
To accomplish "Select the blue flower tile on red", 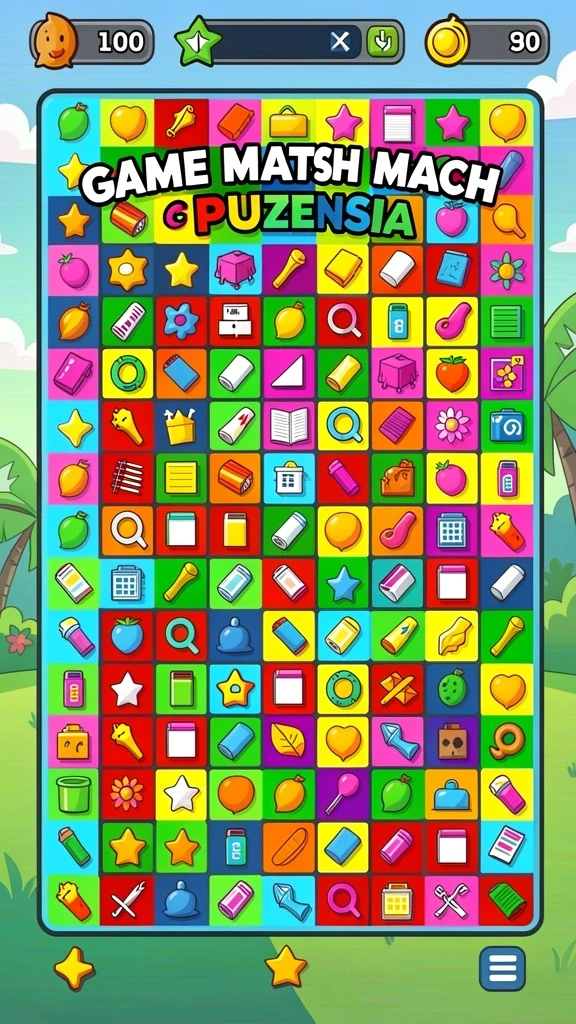I will [x=181, y=321].
